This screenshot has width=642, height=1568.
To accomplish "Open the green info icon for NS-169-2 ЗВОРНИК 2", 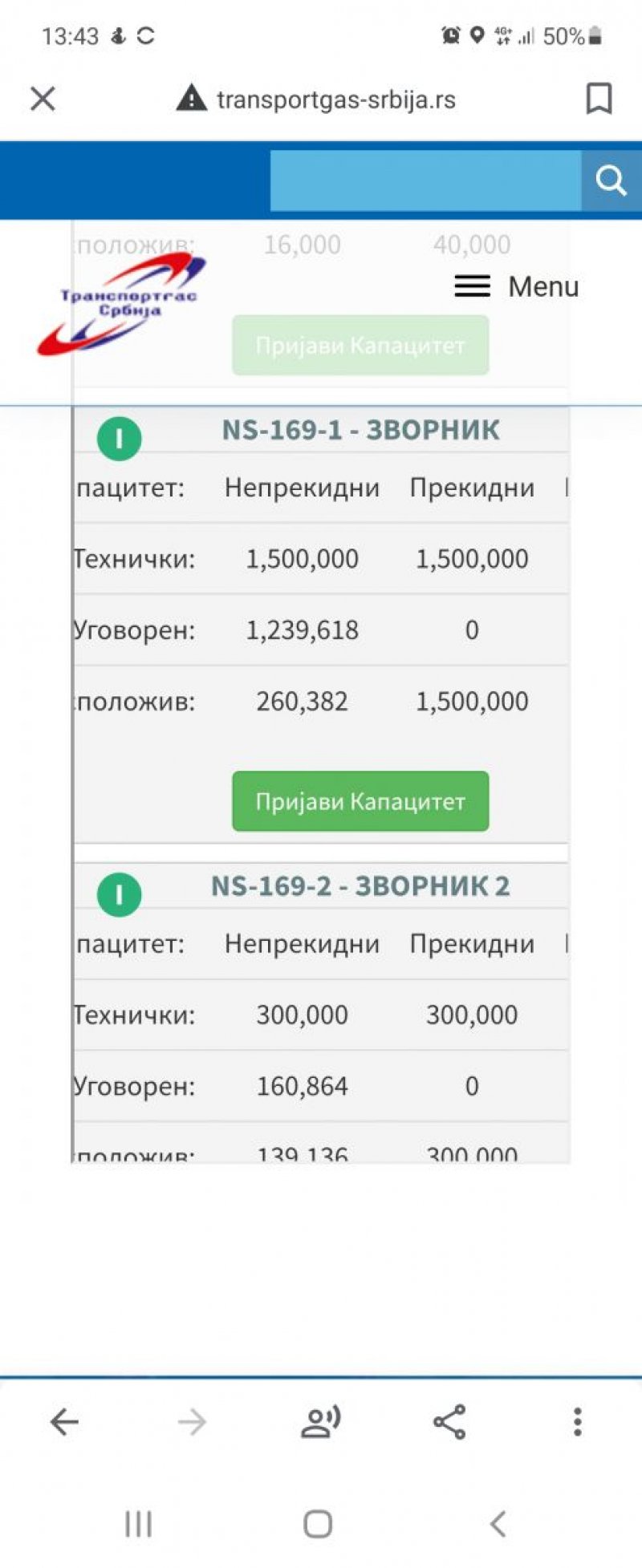I will pyautogui.click(x=119, y=894).
